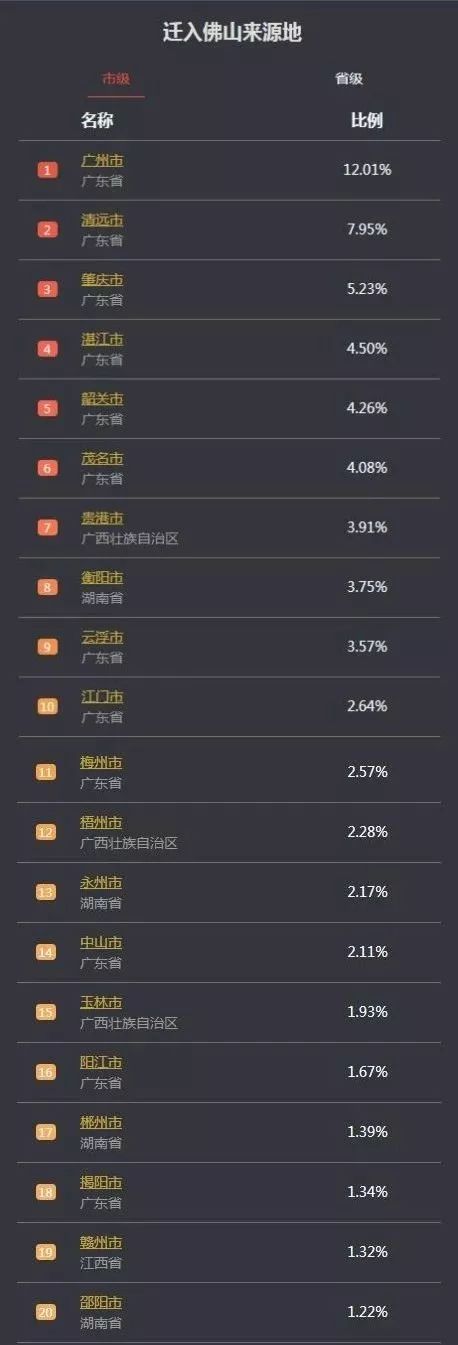Tap the 肇庆市 link
The height and width of the screenshot is (1345, 458).
(102, 280)
